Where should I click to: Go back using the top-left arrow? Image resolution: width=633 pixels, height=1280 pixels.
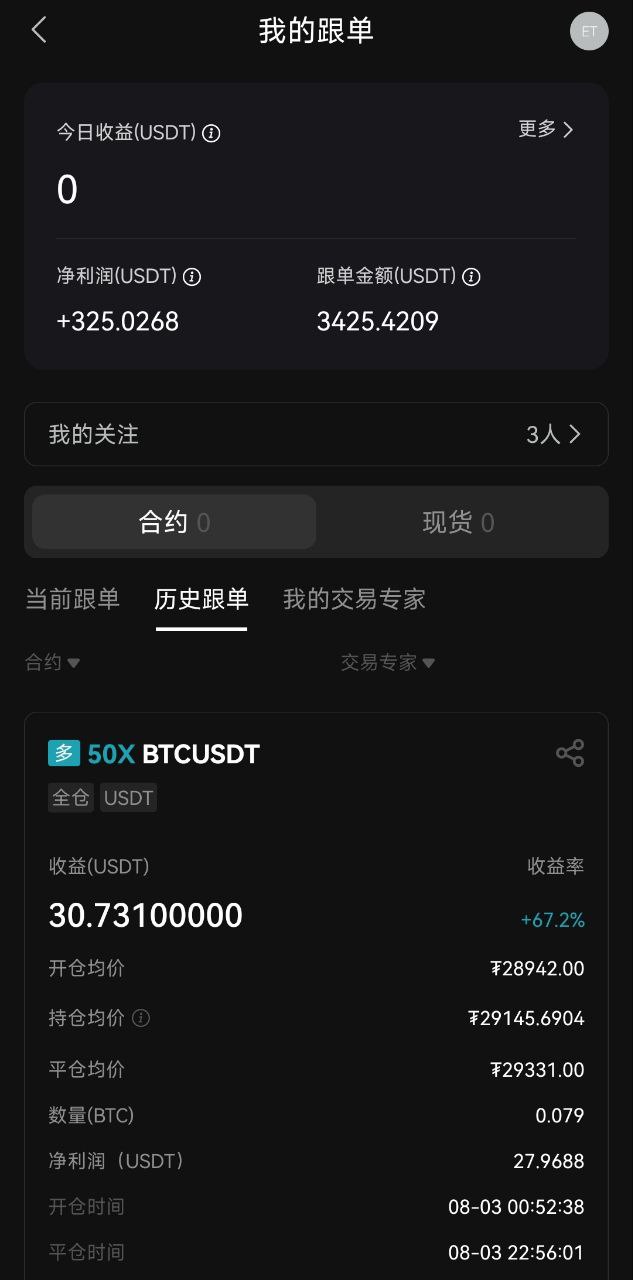point(39,30)
